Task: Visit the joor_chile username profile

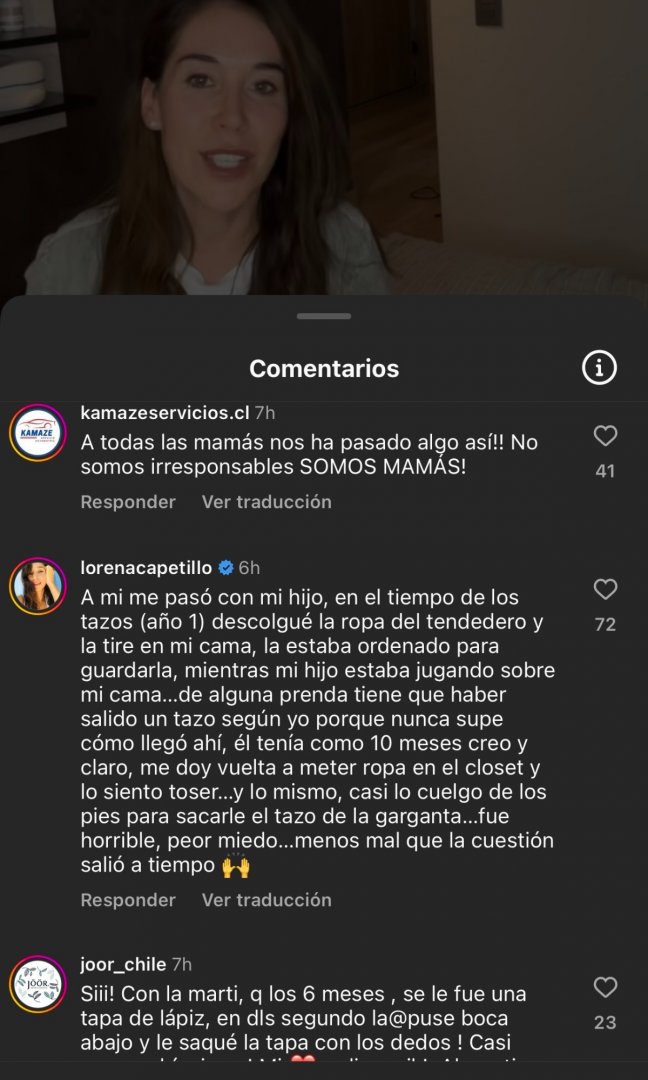Action: click(x=122, y=964)
